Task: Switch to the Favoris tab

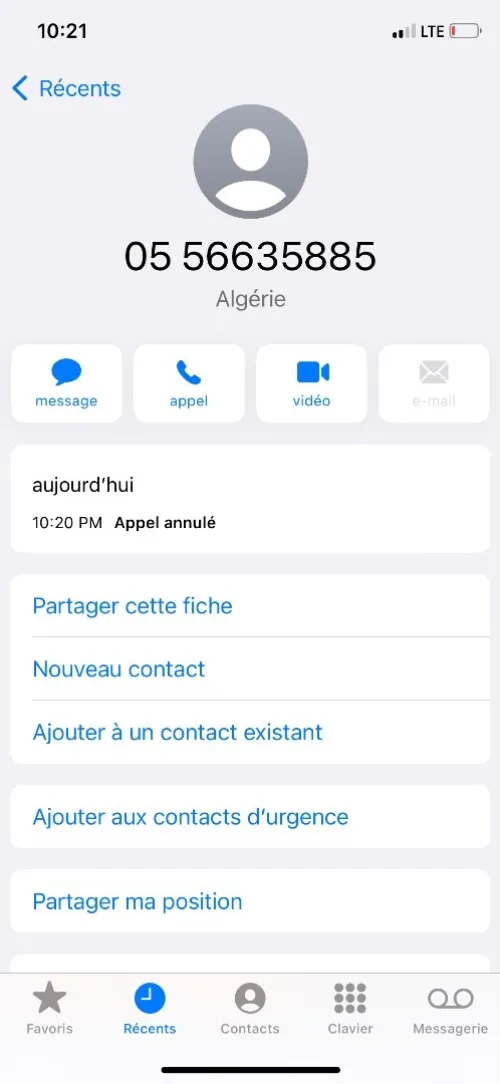Action: pos(50,1009)
